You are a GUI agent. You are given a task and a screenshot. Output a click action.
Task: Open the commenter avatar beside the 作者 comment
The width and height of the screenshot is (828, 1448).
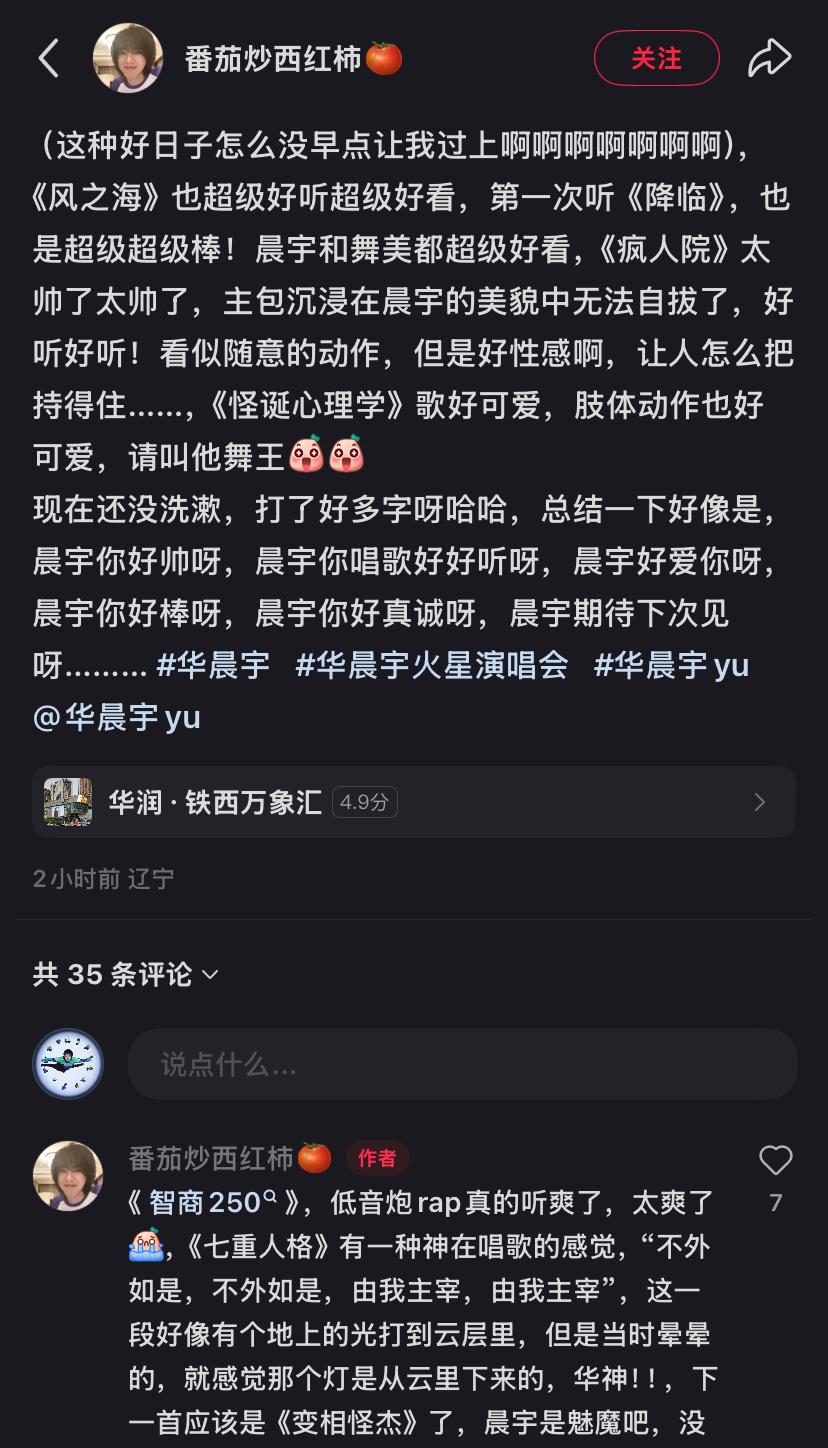68,1176
